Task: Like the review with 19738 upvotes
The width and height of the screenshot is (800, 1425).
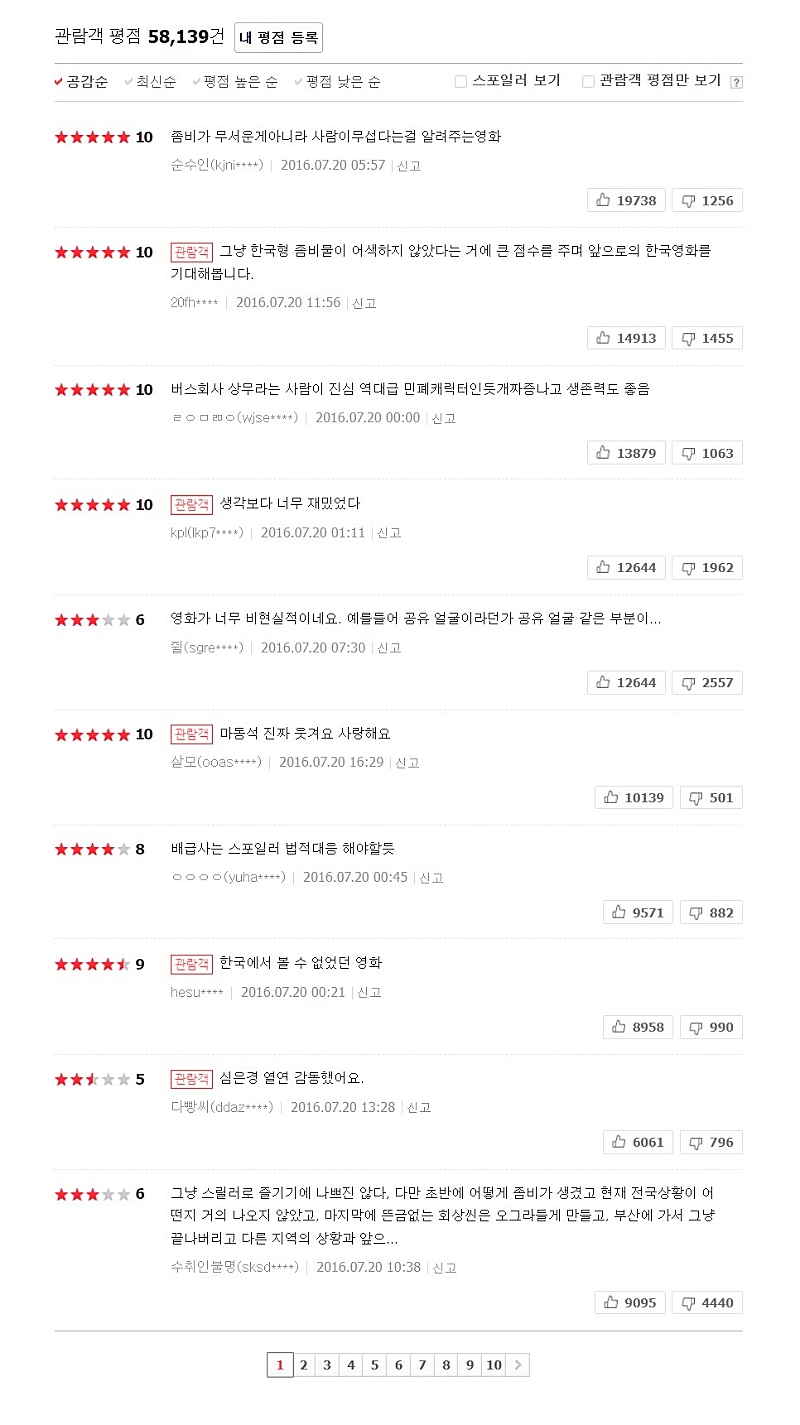Action: coord(626,200)
